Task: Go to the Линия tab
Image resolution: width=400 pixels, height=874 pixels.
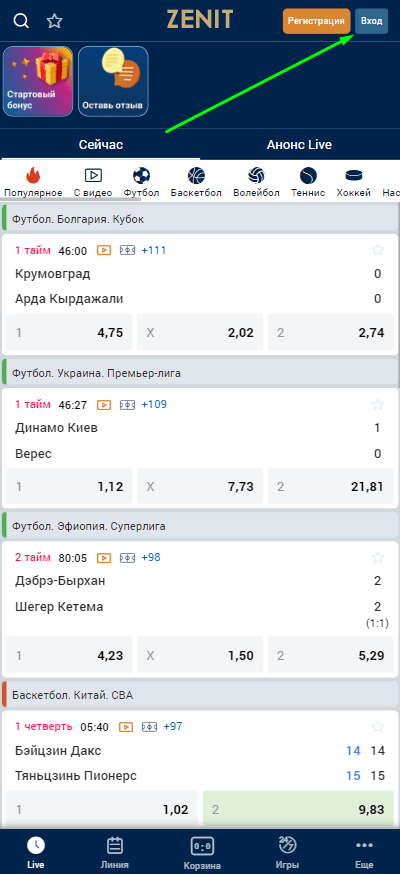Action: [115, 853]
